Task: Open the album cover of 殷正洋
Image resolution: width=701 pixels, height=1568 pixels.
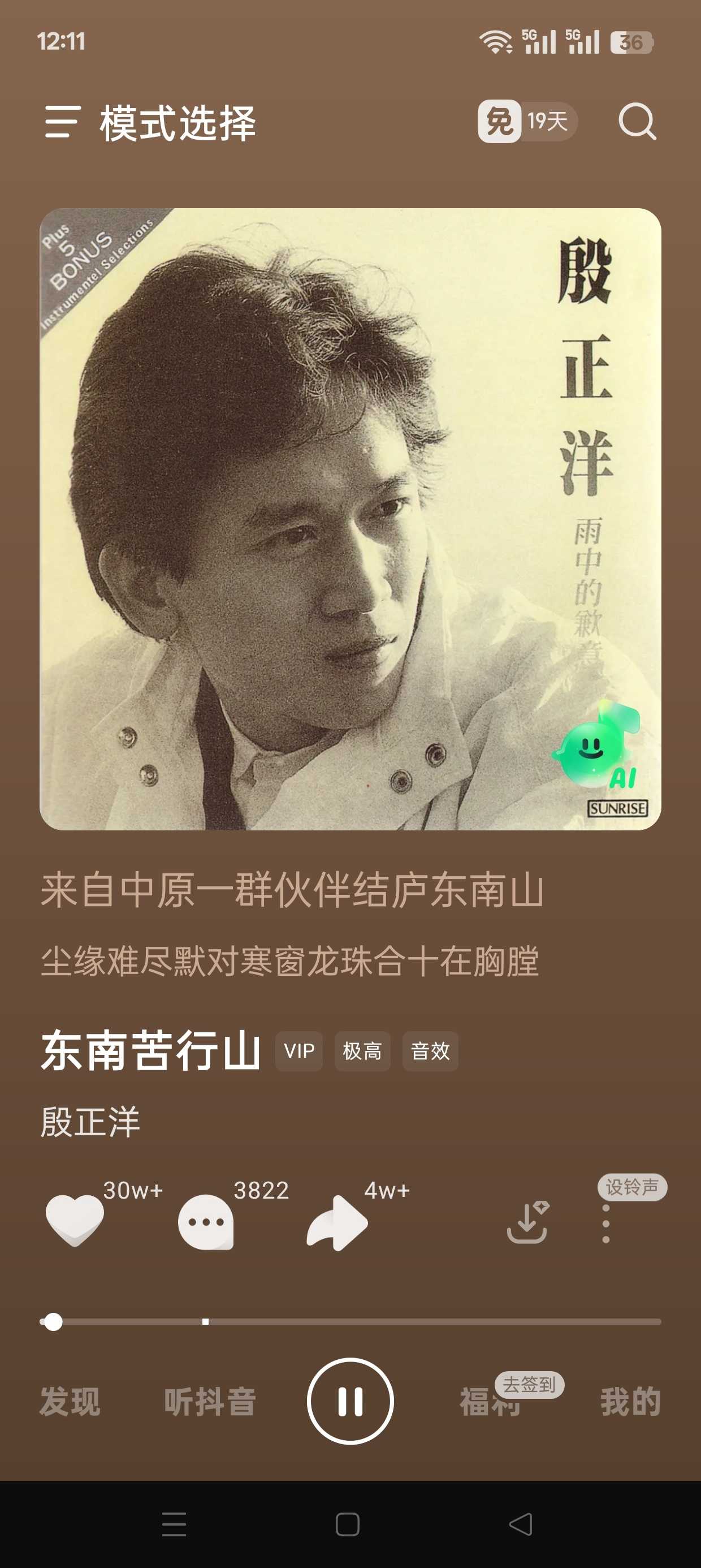Action: click(x=350, y=519)
